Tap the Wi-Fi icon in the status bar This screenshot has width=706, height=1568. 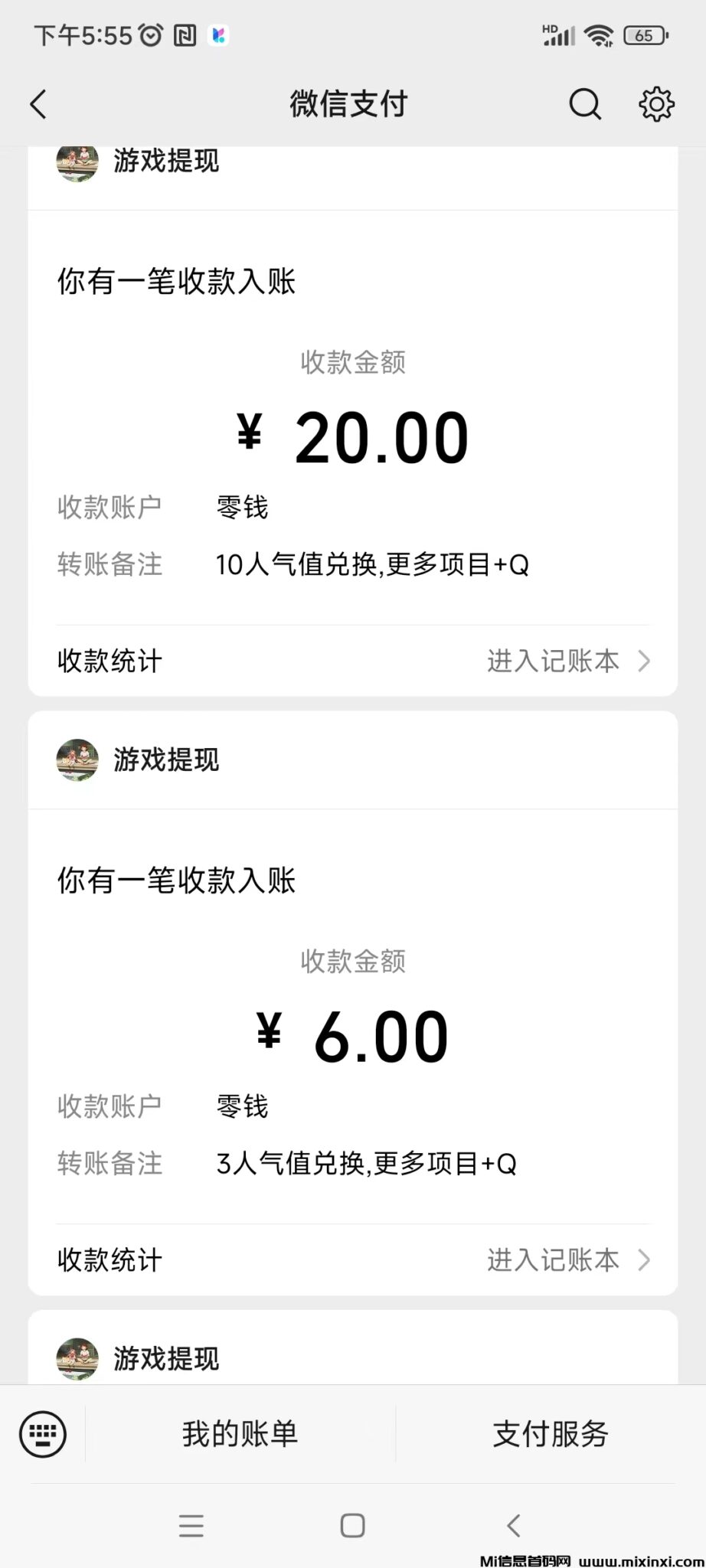[599, 34]
